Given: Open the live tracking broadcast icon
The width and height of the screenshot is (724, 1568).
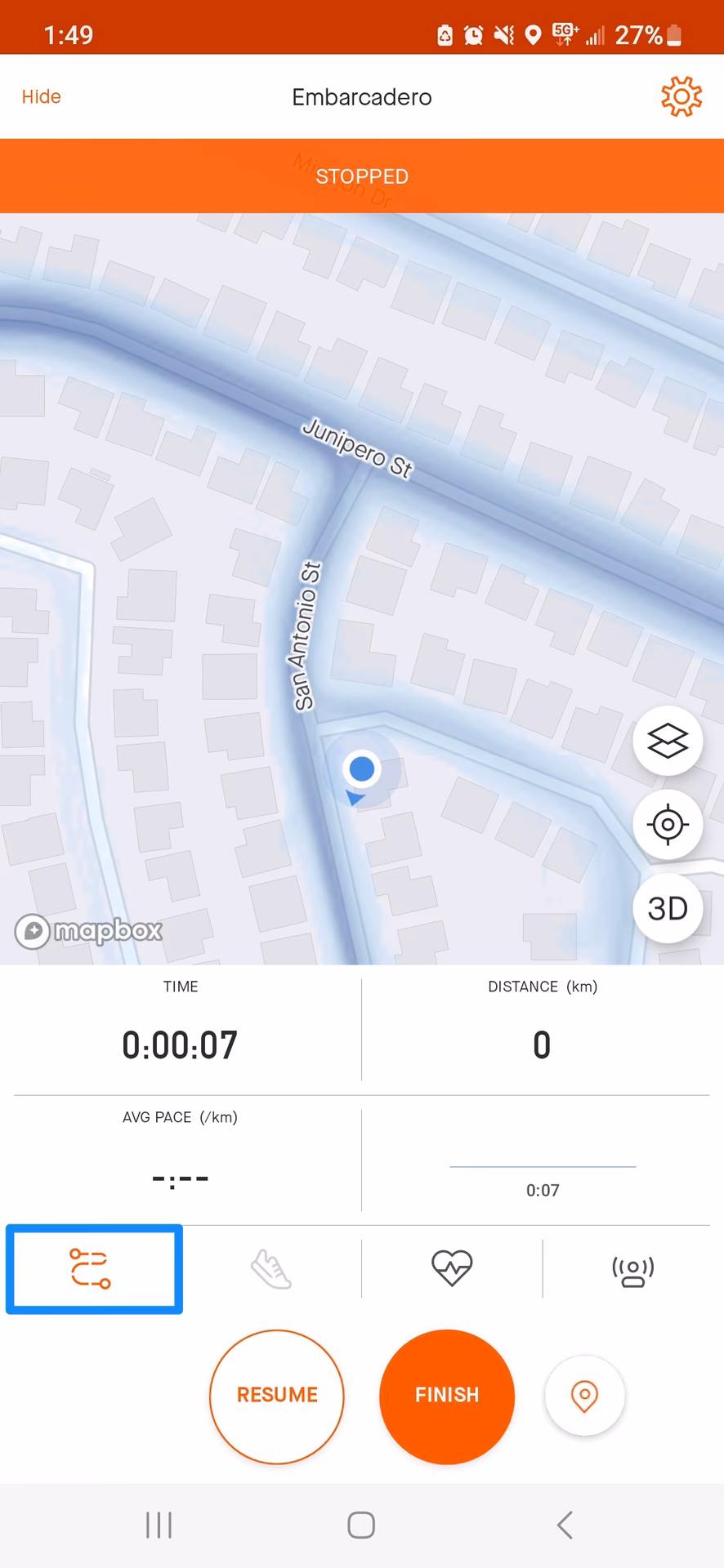Looking at the screenshot, I should pyautogui.click(x=632, y=1268).
